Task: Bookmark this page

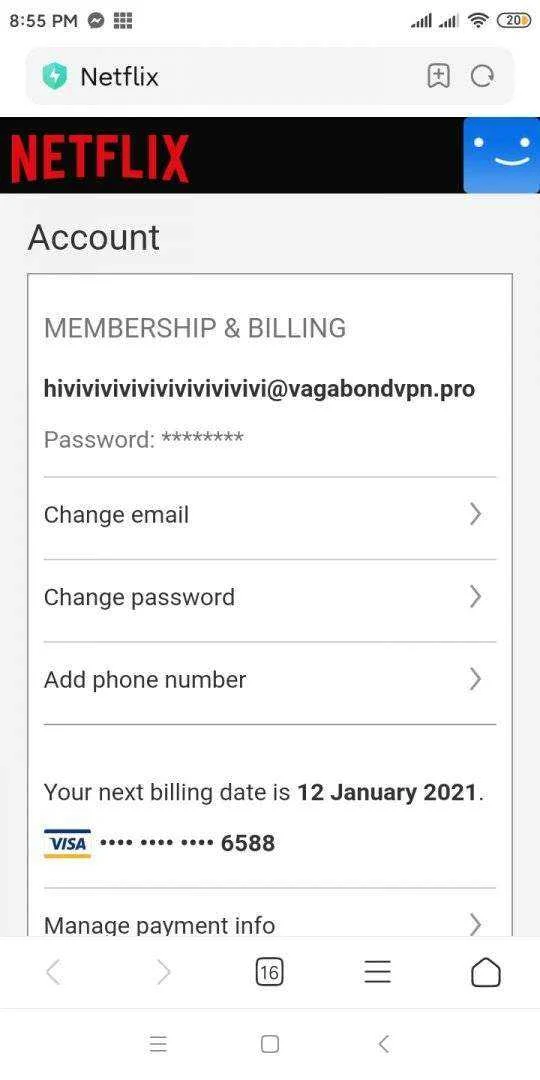Action: pyautogui.click(x=439, y=76)
